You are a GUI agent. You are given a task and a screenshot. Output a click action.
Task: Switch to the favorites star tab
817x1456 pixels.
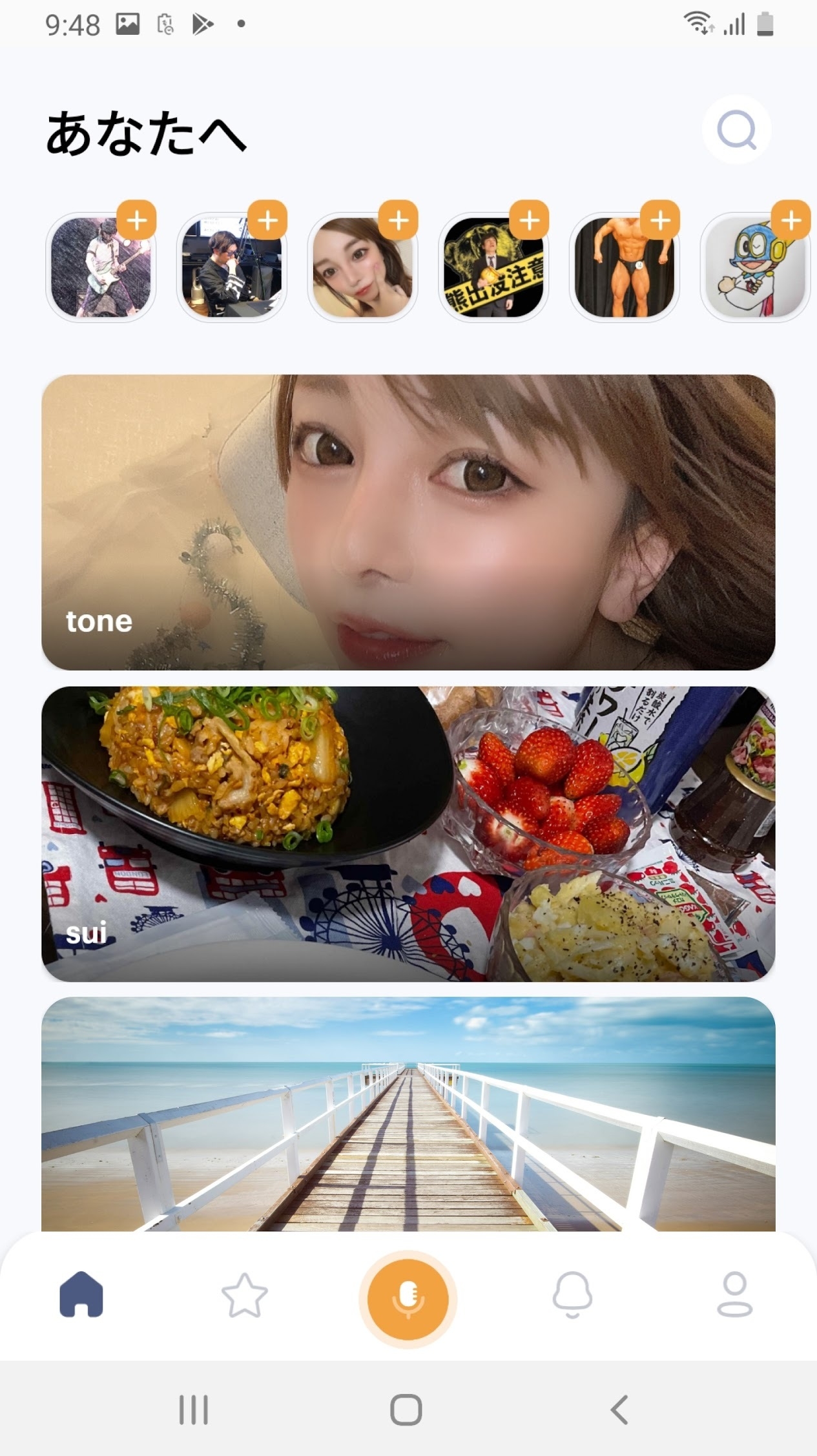tap(244, 1295)
